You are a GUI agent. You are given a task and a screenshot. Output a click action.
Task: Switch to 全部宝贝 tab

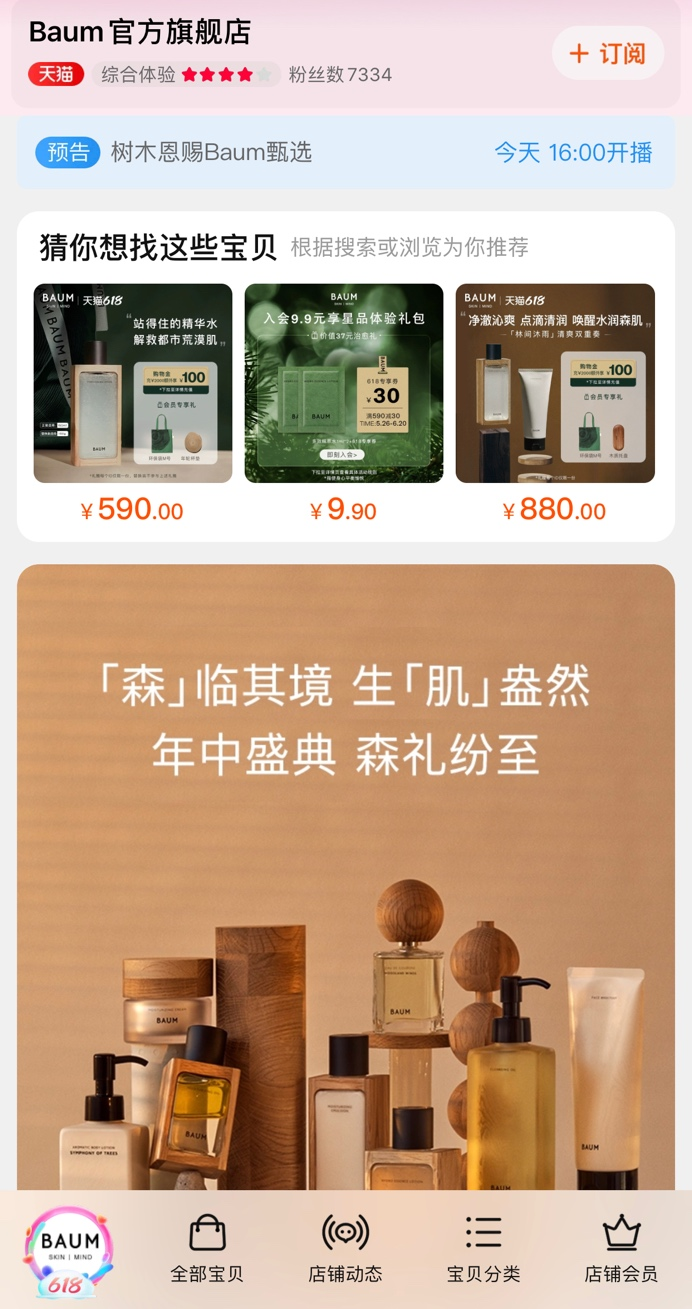click(207, 1250)
